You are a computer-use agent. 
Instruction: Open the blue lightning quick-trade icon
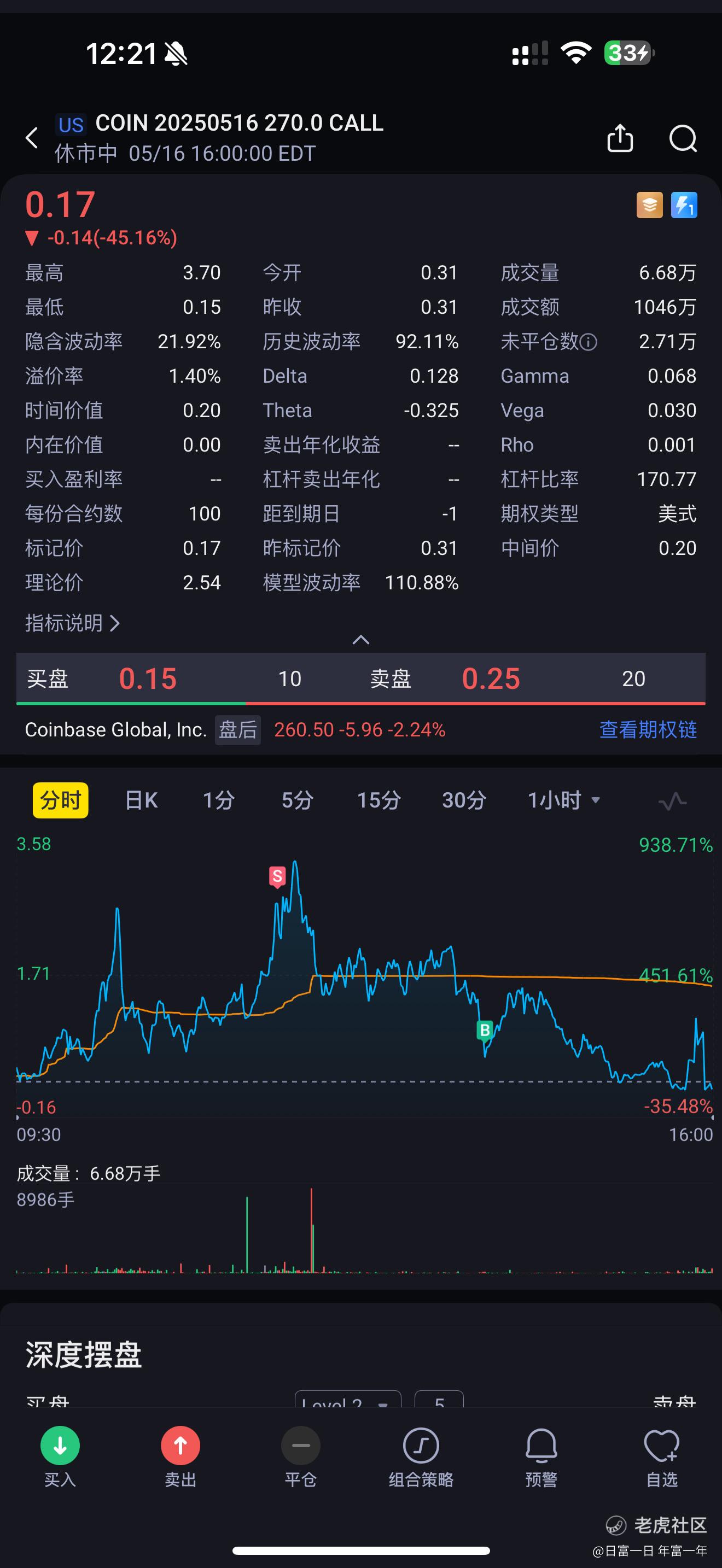point(684,205)
